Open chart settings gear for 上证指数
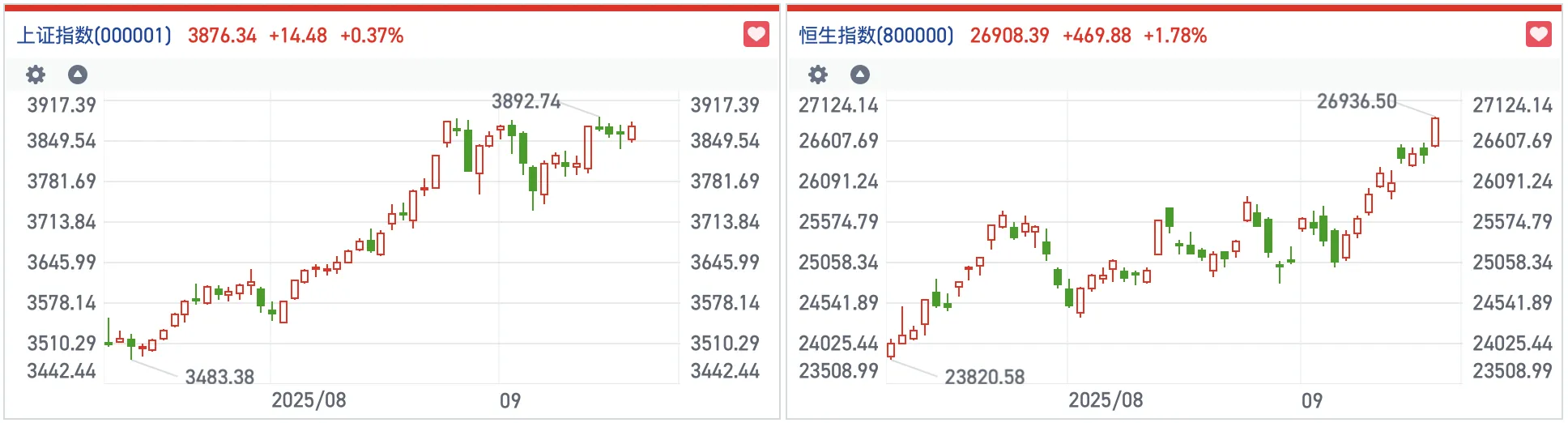This screenshot has height=423, width=1568. [36, 75]
